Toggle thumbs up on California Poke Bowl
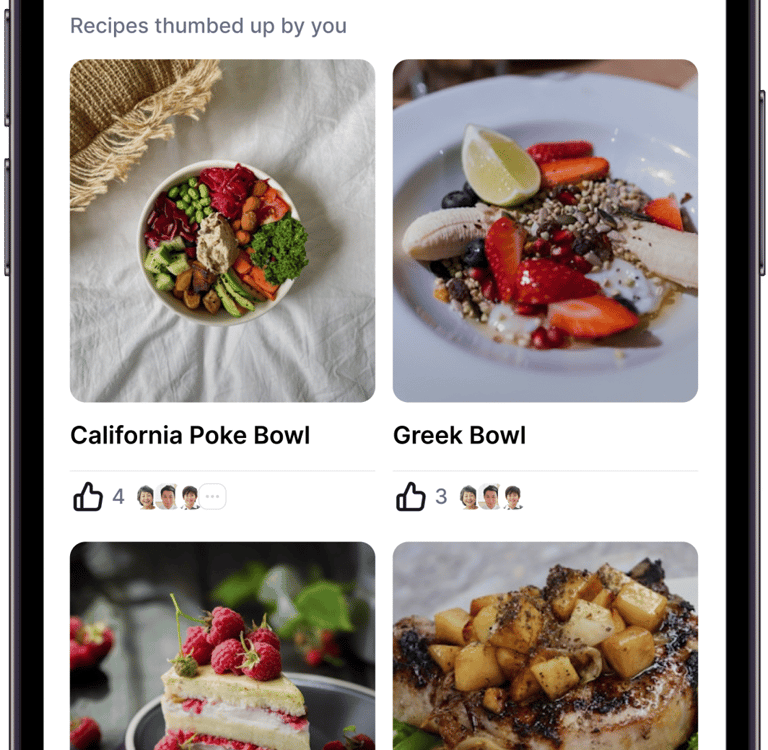Image resolution: width=768 pixels, height=750 pixels. tap(88, 497)
